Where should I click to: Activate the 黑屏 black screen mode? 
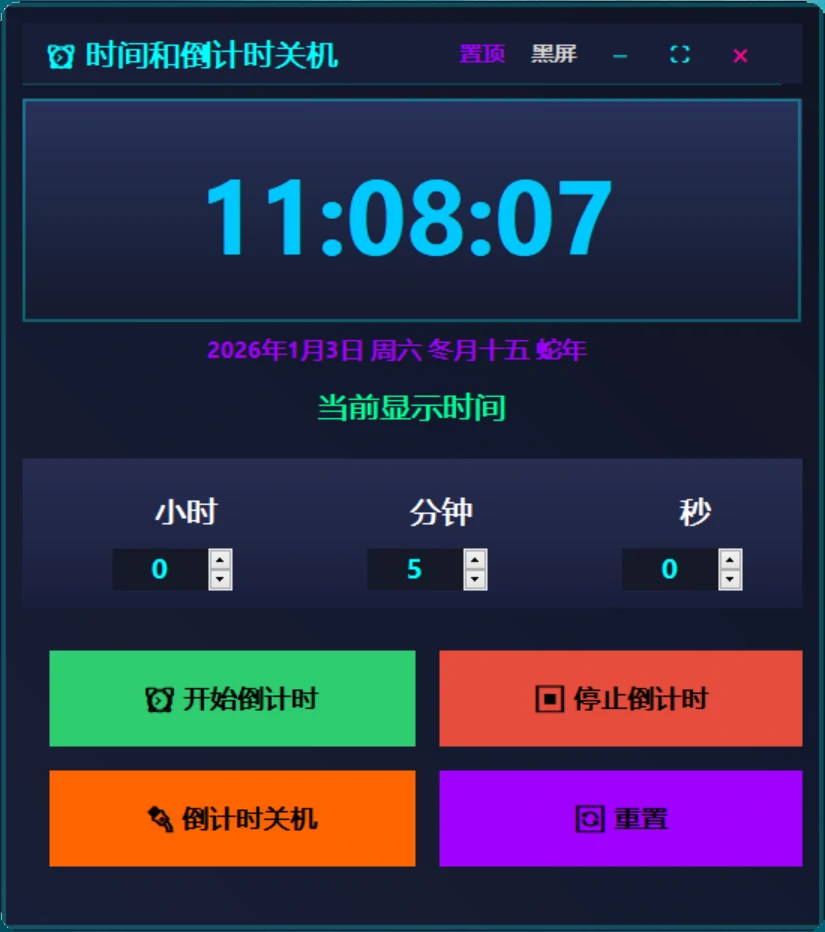click(x=553, y=54)
